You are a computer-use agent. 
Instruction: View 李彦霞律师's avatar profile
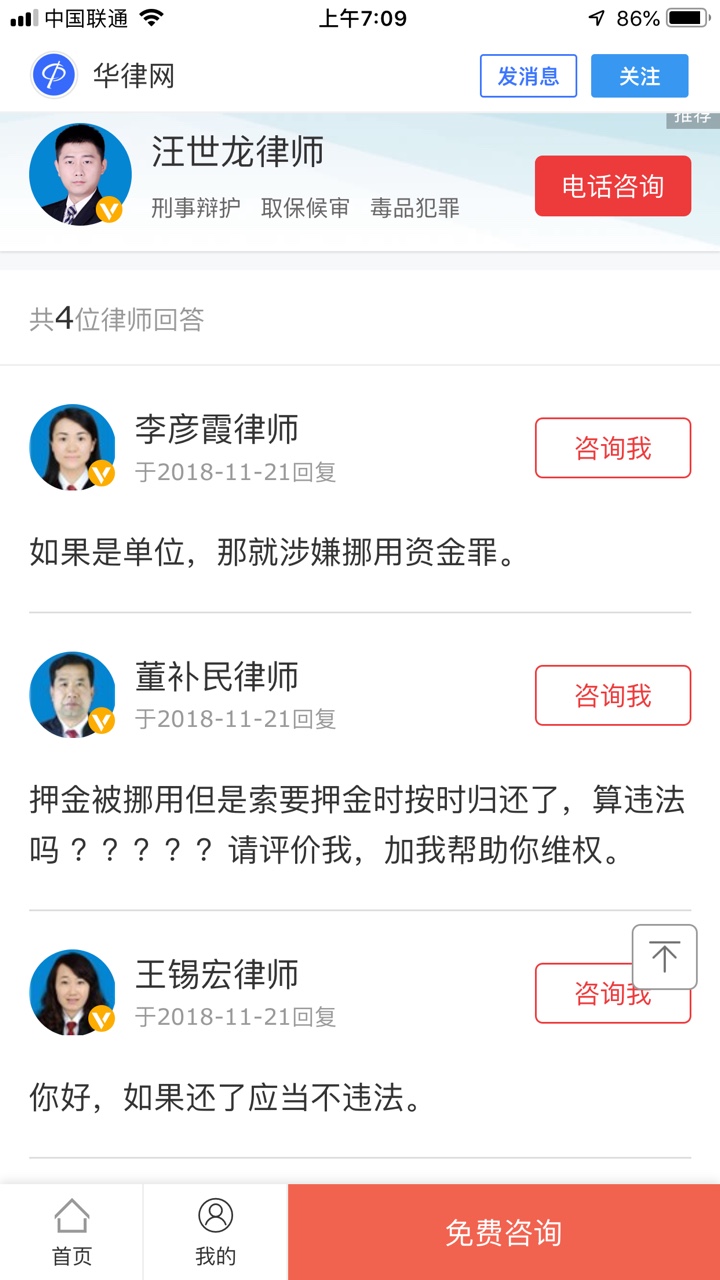[72, 447]
